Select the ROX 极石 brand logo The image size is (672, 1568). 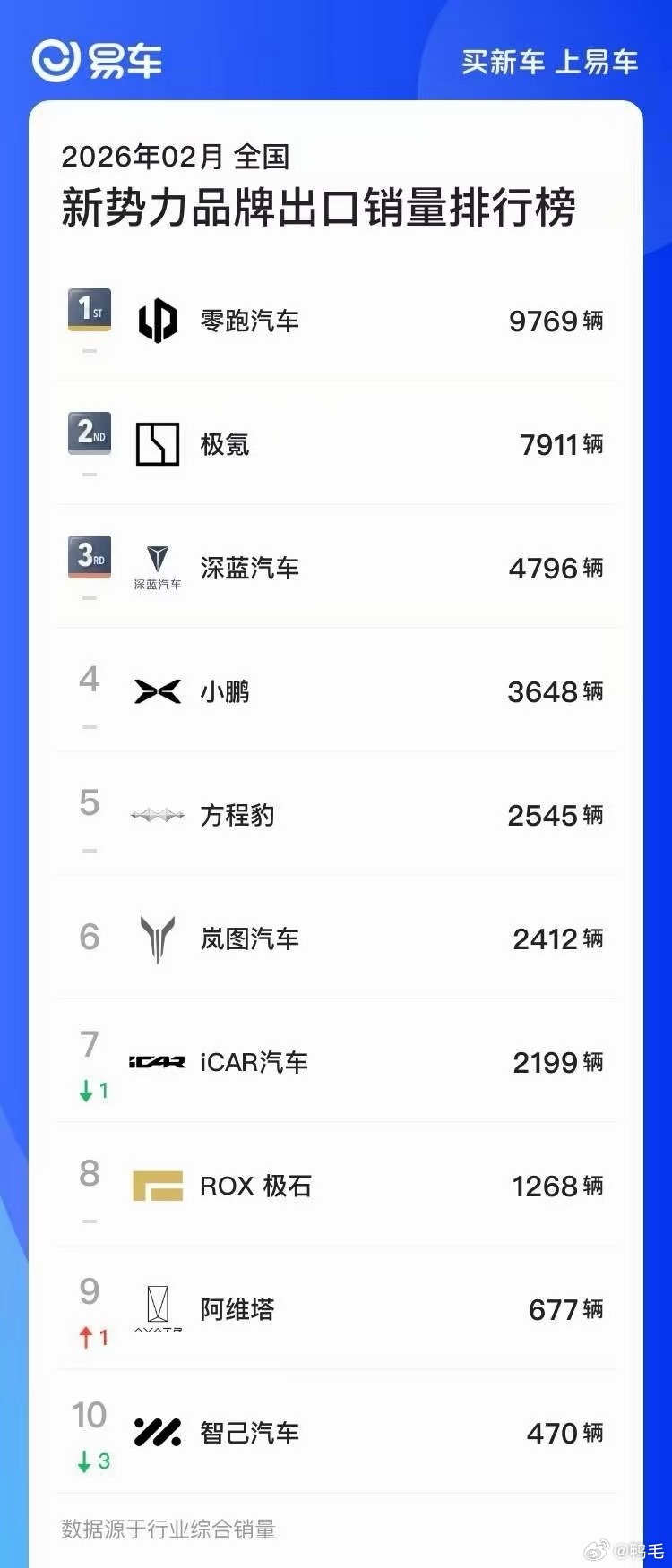coord(158,1186)
